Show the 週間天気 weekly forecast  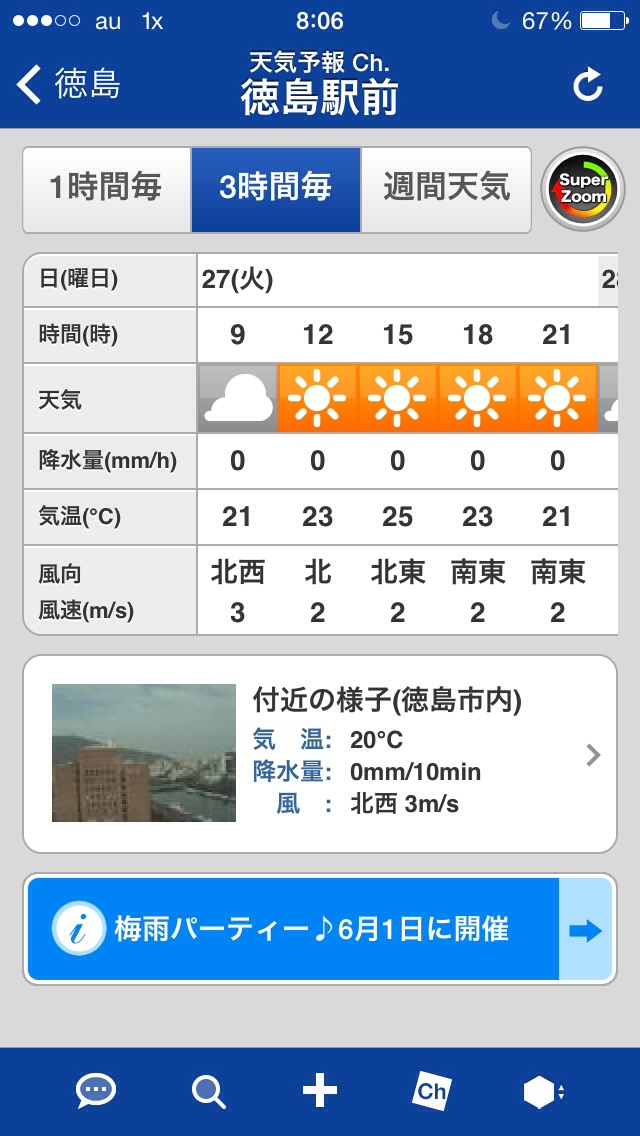click(446, 189)
